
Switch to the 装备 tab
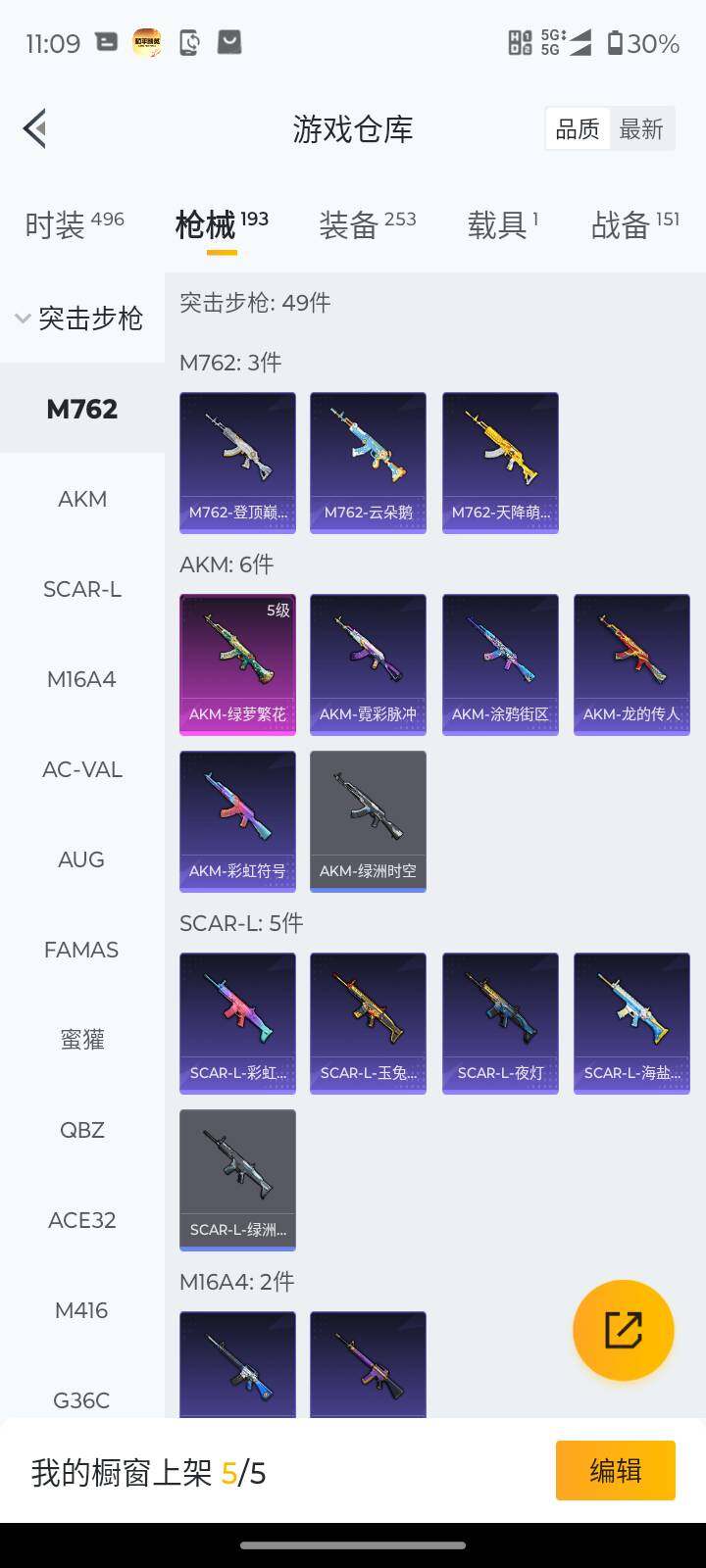point(367,224)
